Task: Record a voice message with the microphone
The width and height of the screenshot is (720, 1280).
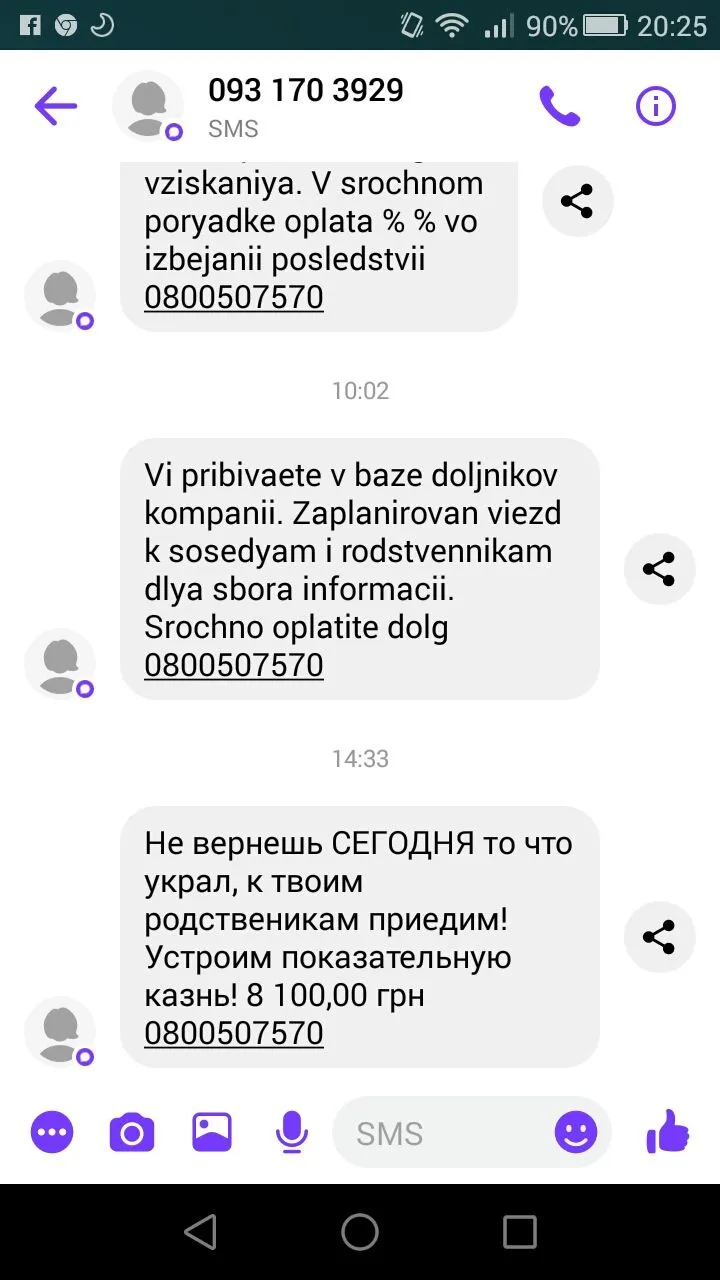Action: tap(291, 1133)
